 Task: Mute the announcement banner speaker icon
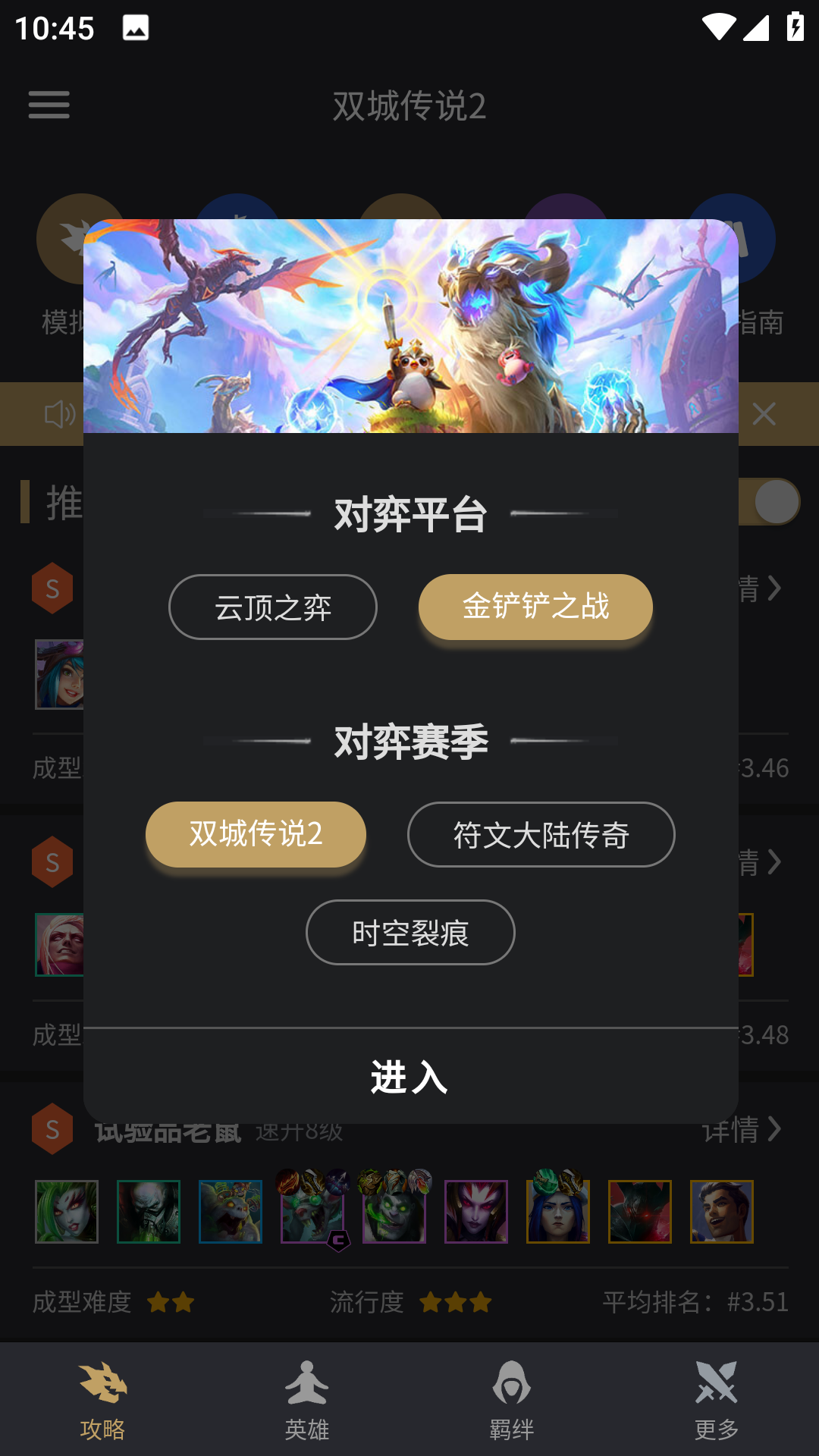59,413
